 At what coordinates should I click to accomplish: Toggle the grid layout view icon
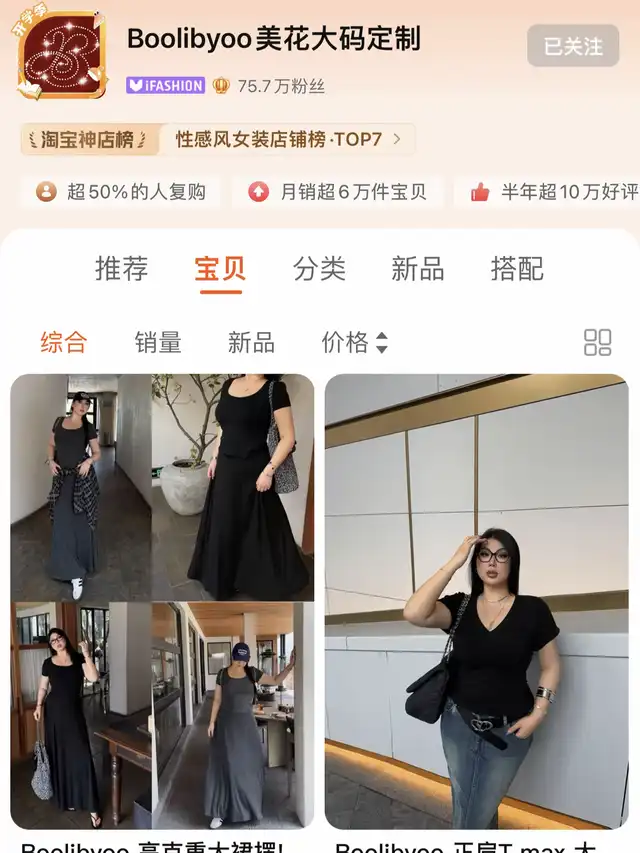click(597, 343)
